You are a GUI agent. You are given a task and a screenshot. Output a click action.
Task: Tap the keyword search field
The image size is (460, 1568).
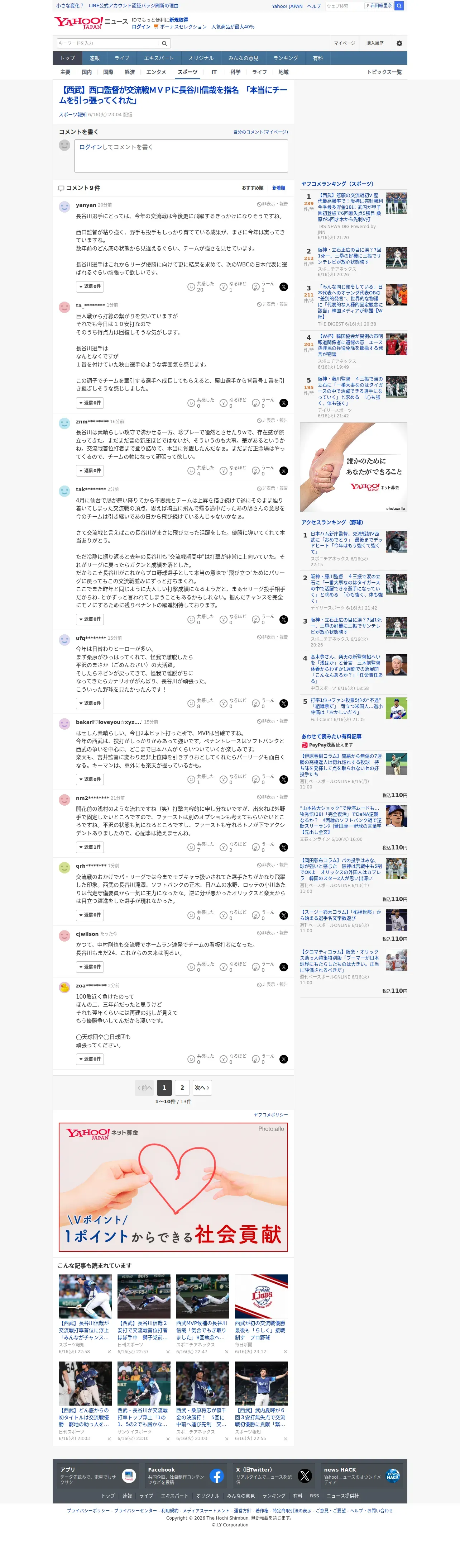[108, 43]
